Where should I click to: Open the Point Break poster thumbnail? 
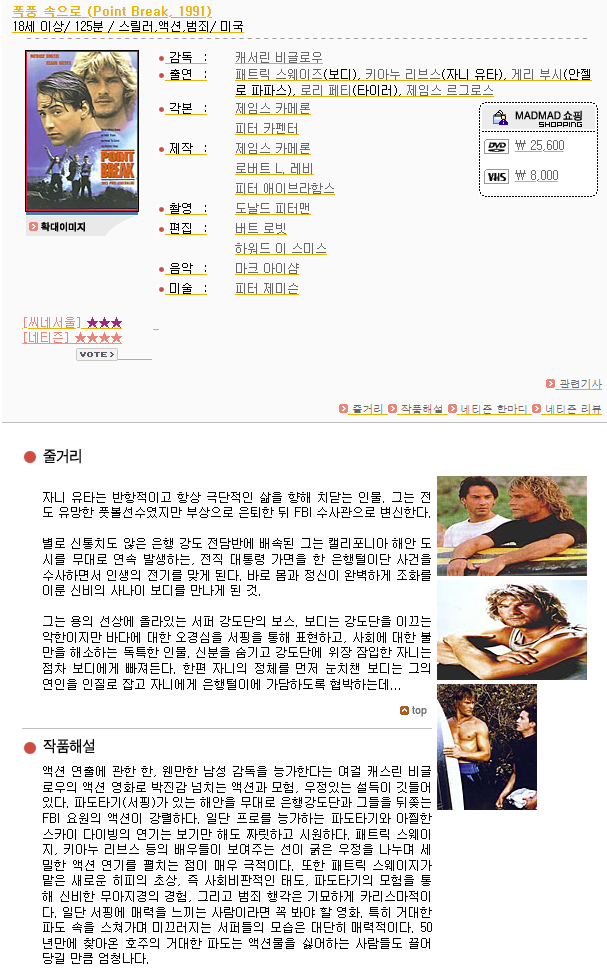(68, 130)
